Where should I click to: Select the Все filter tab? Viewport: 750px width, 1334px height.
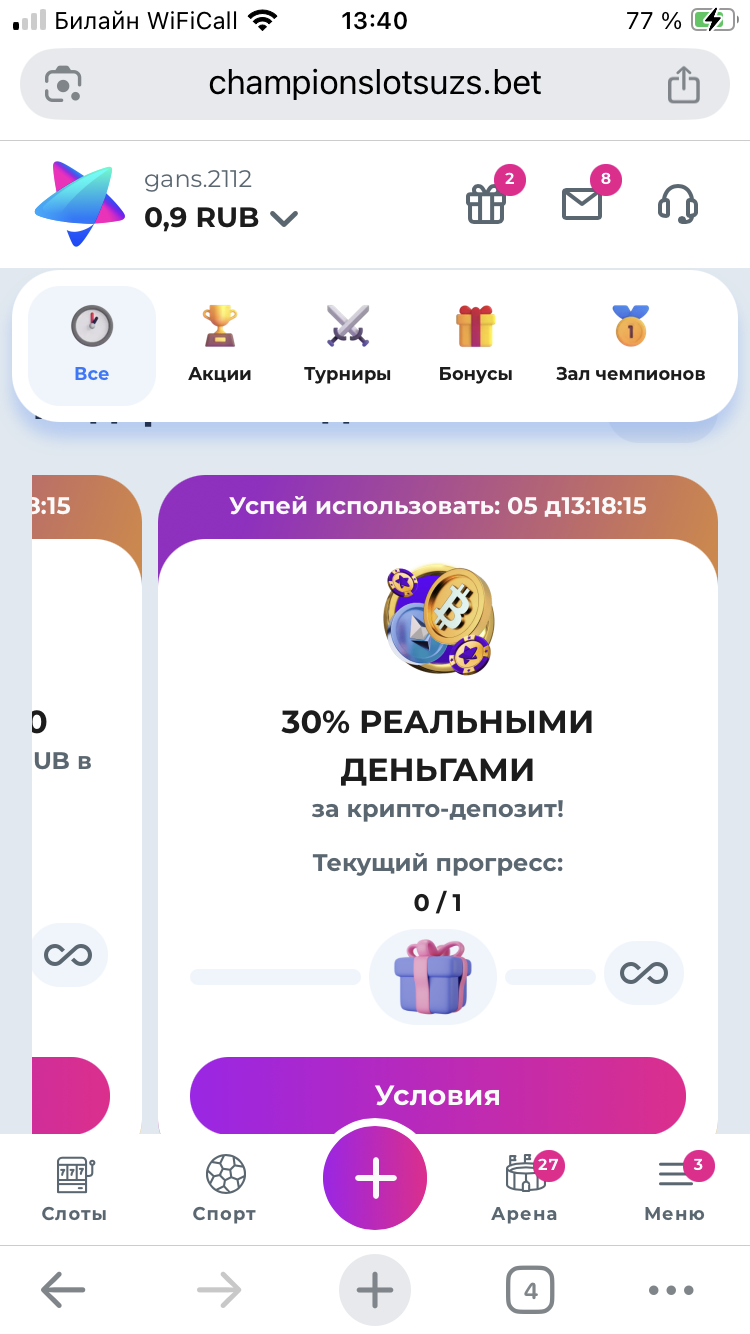92,345
